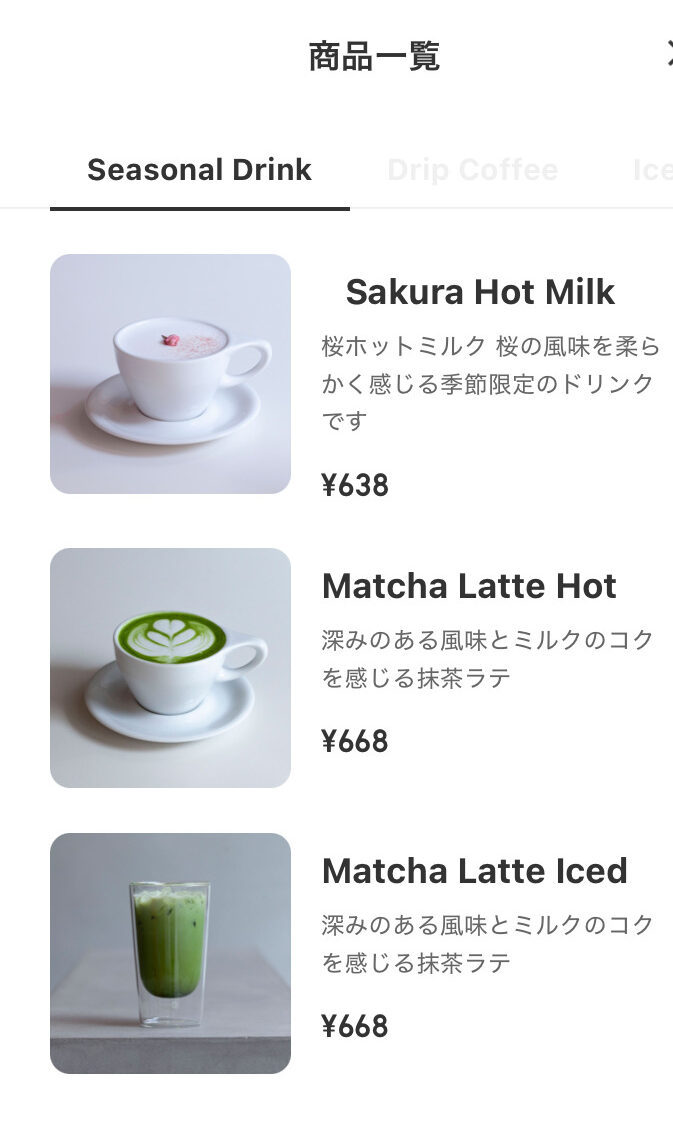Select the Seasonal Drink tab
Screen dimensions: 673x1147
tap(200, 170)
